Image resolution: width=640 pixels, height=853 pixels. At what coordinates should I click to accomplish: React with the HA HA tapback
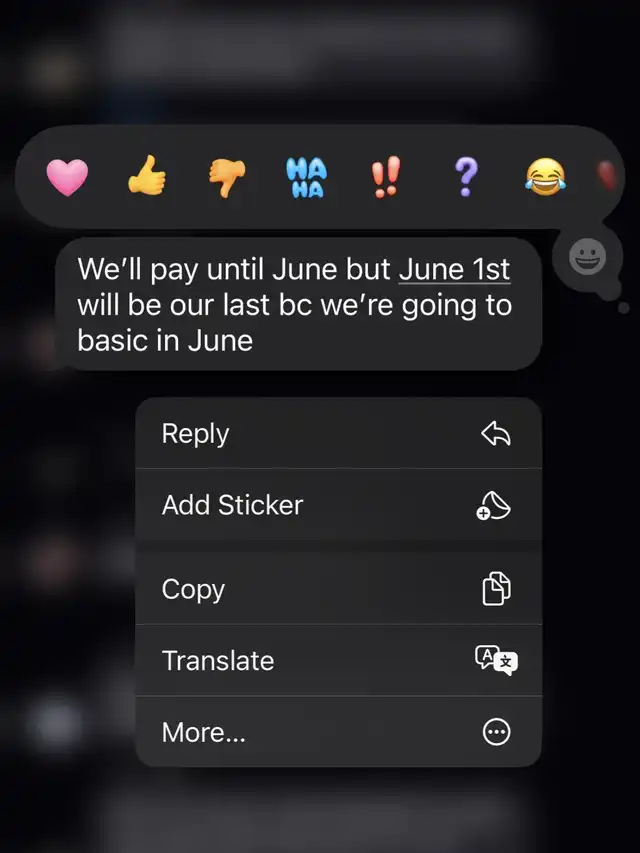pos(306,179)
